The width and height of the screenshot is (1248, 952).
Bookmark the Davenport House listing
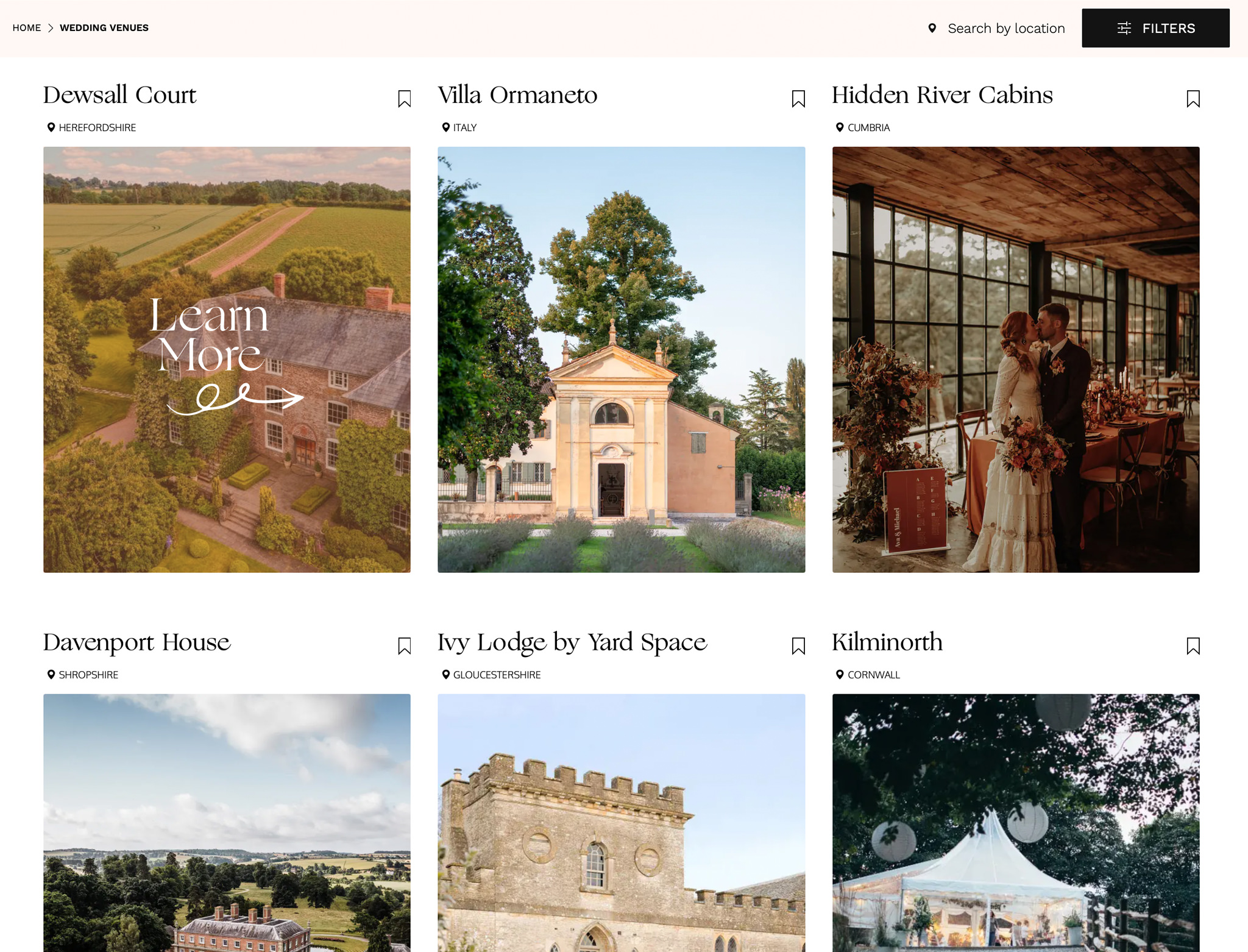click(404, 646)
